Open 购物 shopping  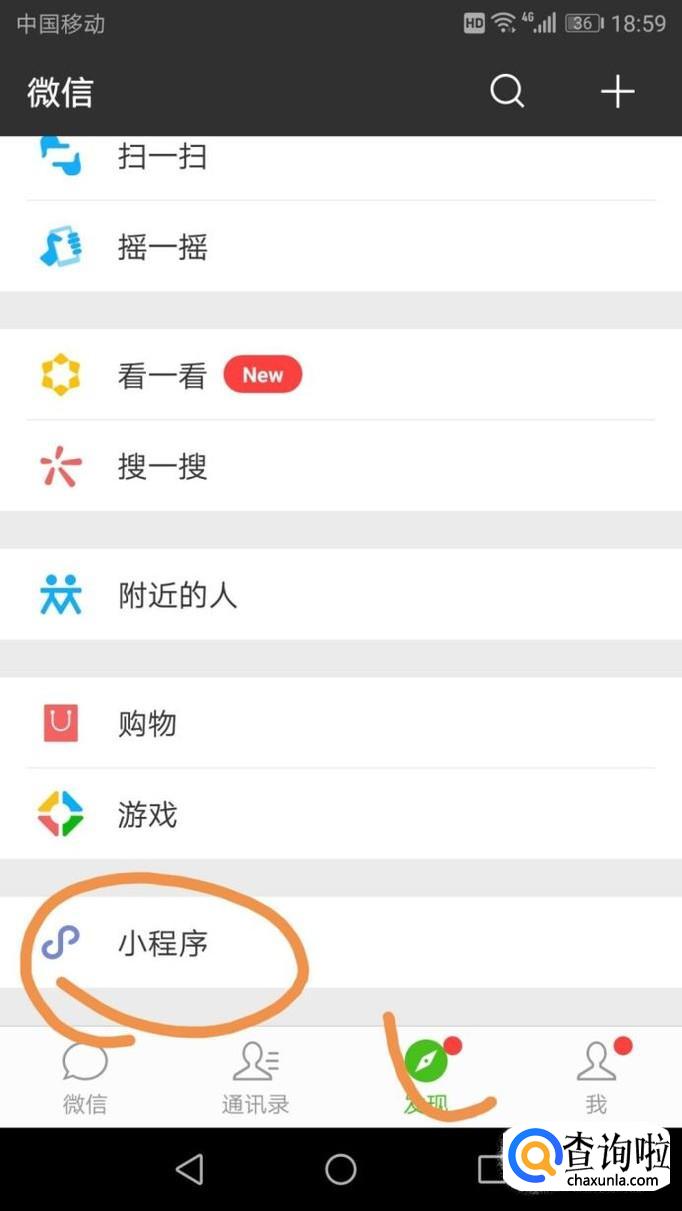(341, 723)
